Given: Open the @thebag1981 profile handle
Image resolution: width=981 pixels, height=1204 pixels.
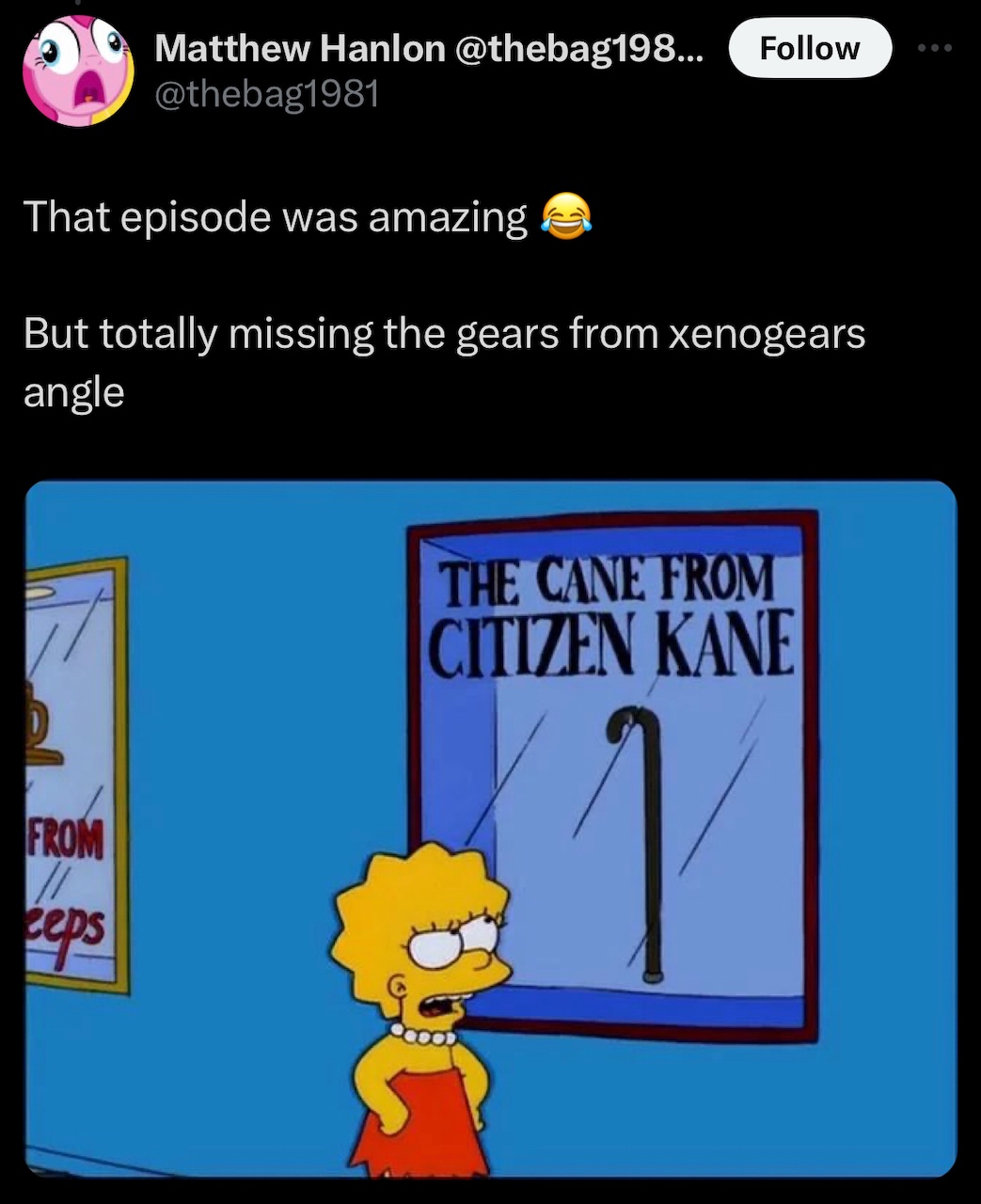Looking at the screenshot, I should (265, 93).
